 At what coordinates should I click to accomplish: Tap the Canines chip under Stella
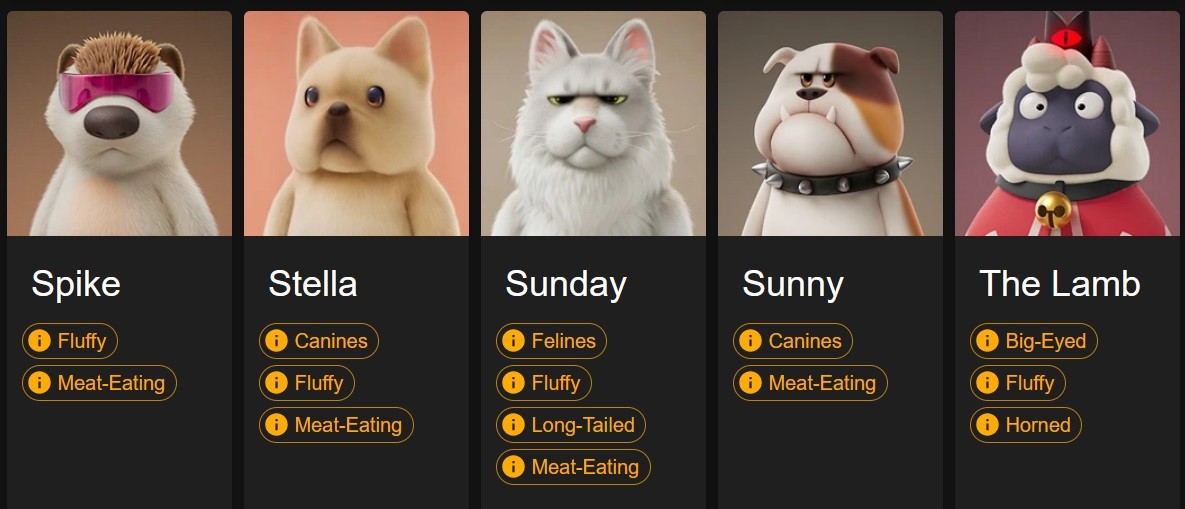tap(319, 341)
